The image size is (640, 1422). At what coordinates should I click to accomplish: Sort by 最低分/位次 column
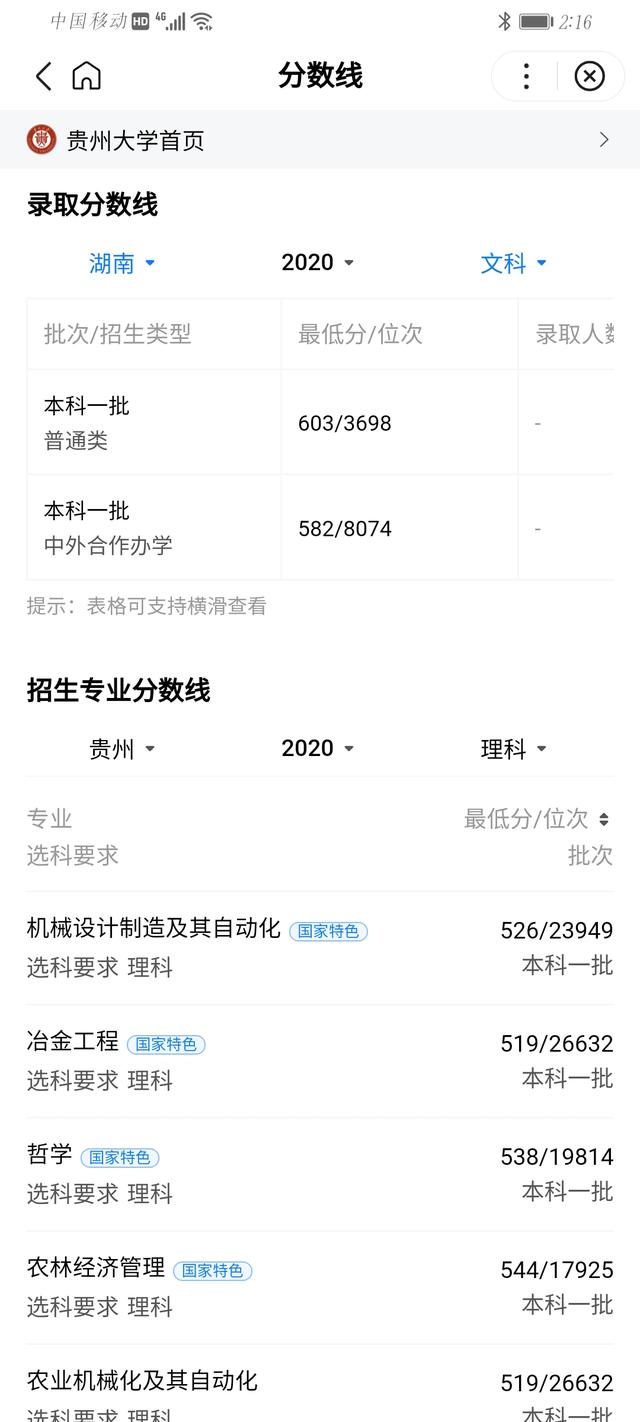(x=537, y=819)
